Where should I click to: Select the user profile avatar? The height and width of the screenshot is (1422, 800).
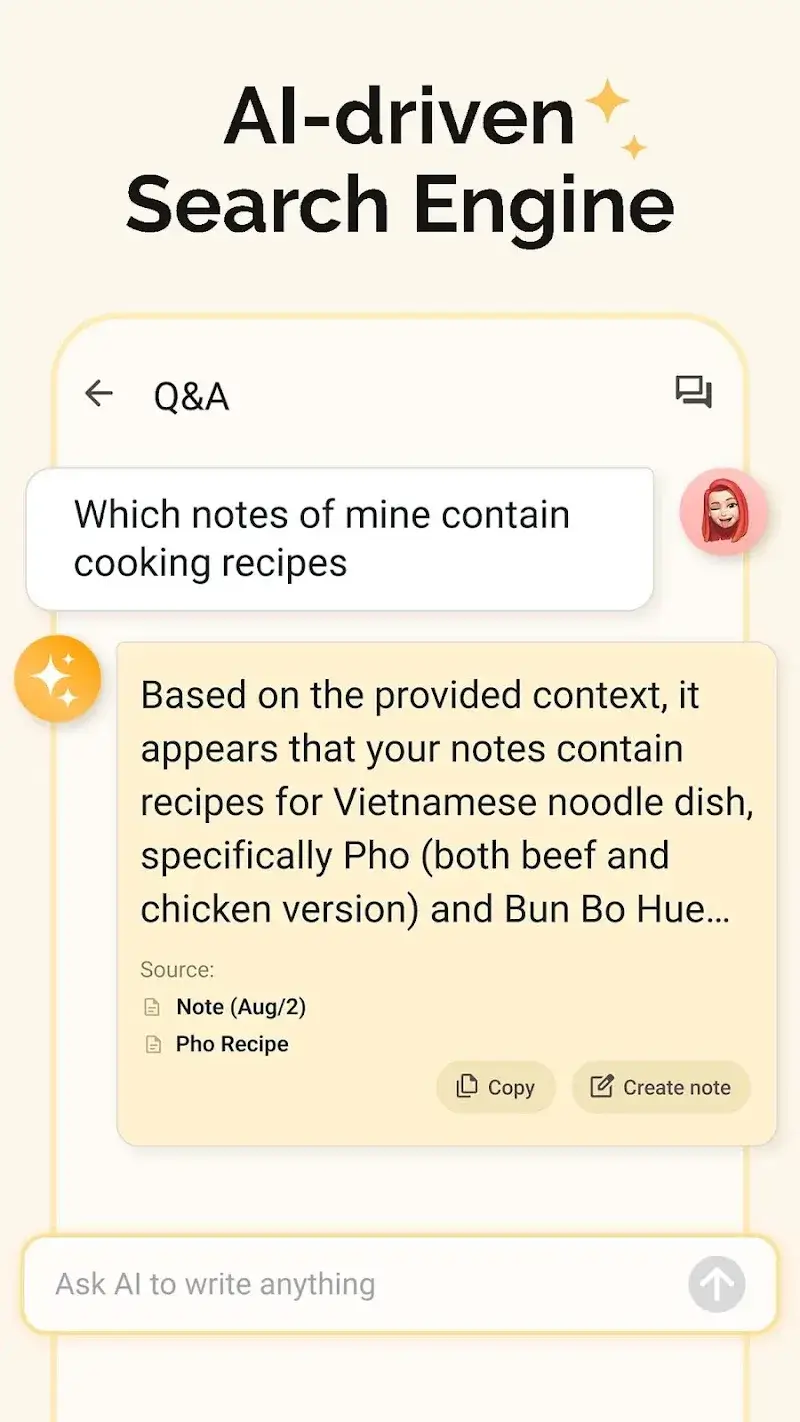(x=724, y=512)
